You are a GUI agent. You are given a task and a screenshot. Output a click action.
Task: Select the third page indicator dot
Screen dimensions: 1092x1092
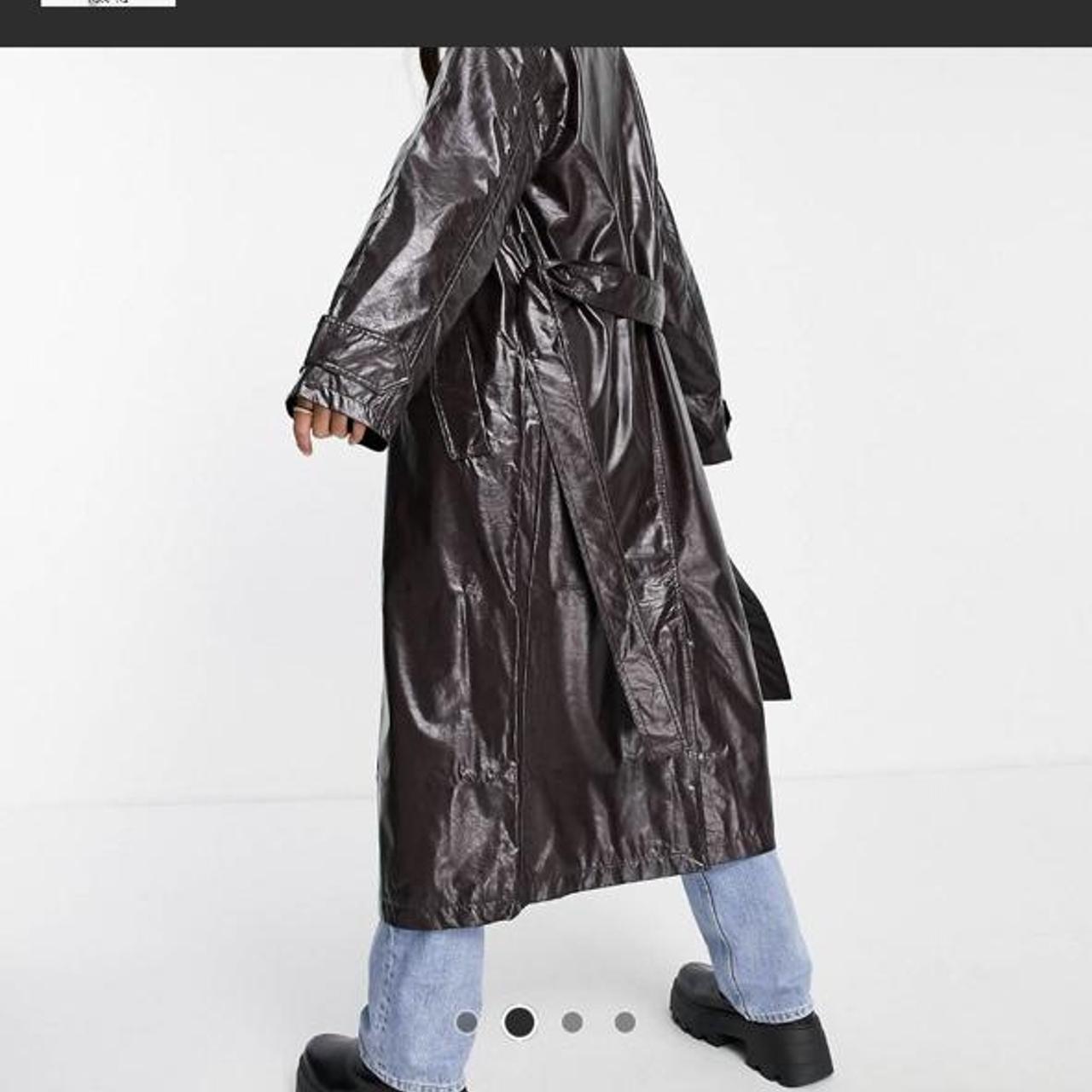tap(572, 1021)
